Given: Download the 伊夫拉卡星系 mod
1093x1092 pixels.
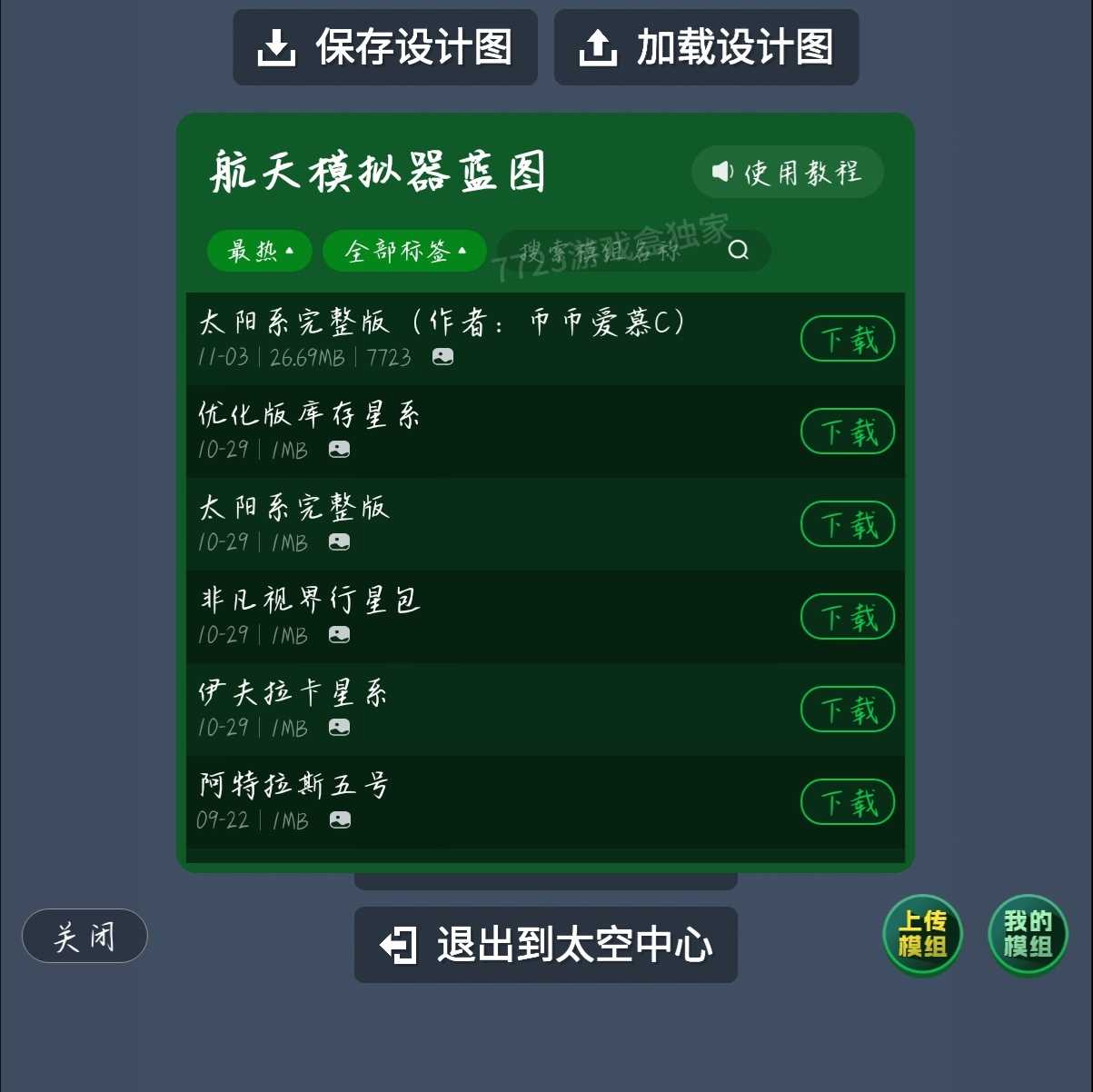Looking at the screenshot, I should pyautogui.click(x=847, y=710).
